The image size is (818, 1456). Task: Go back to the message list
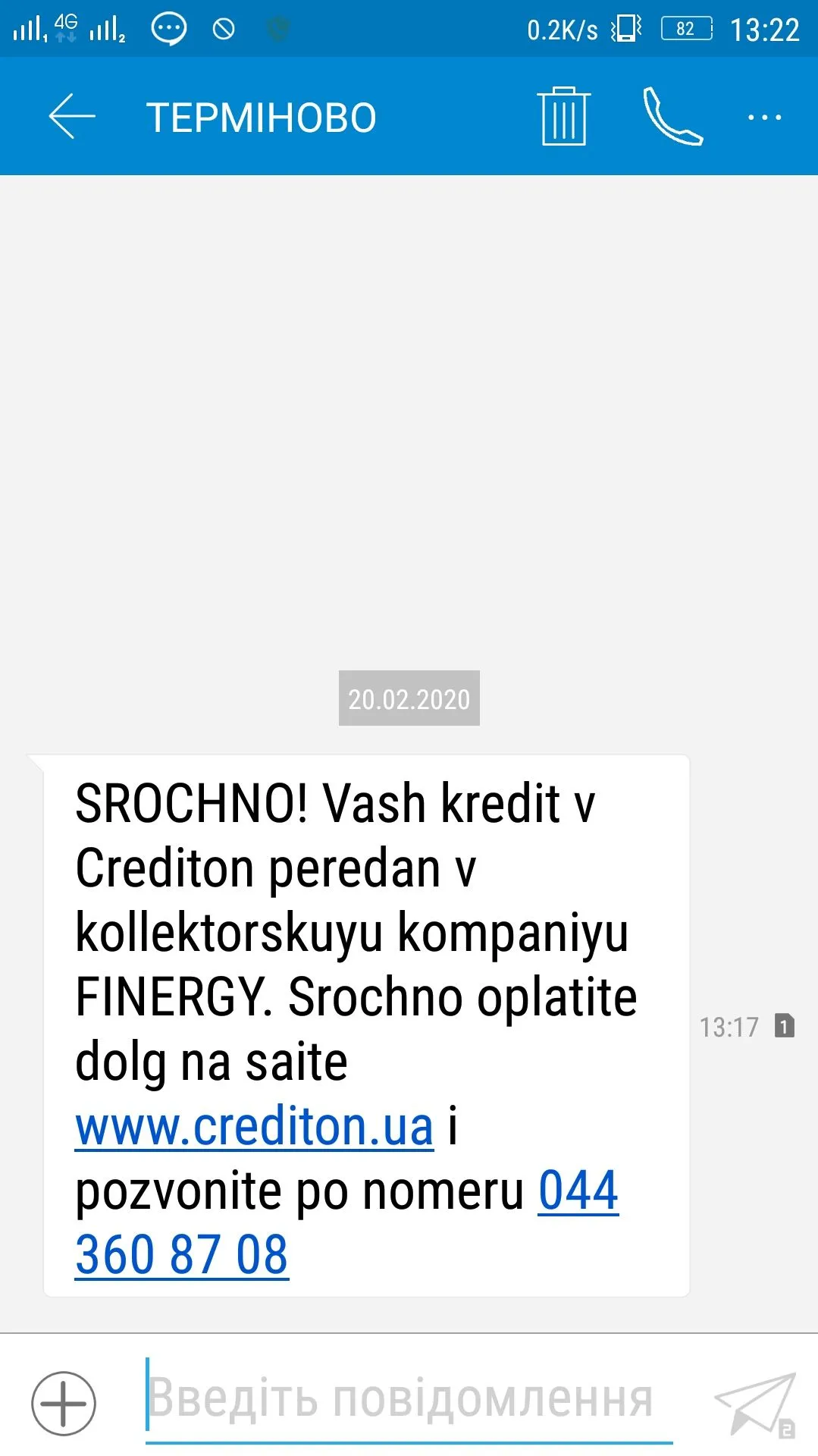click(72, 117)
